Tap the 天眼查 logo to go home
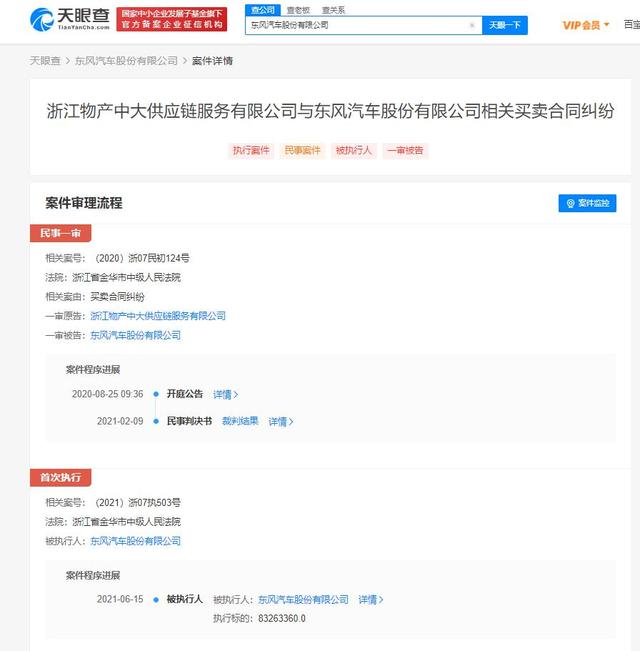The width and height of the screenshot is (640, 651). pyautogui.click(x=70, y=18)
